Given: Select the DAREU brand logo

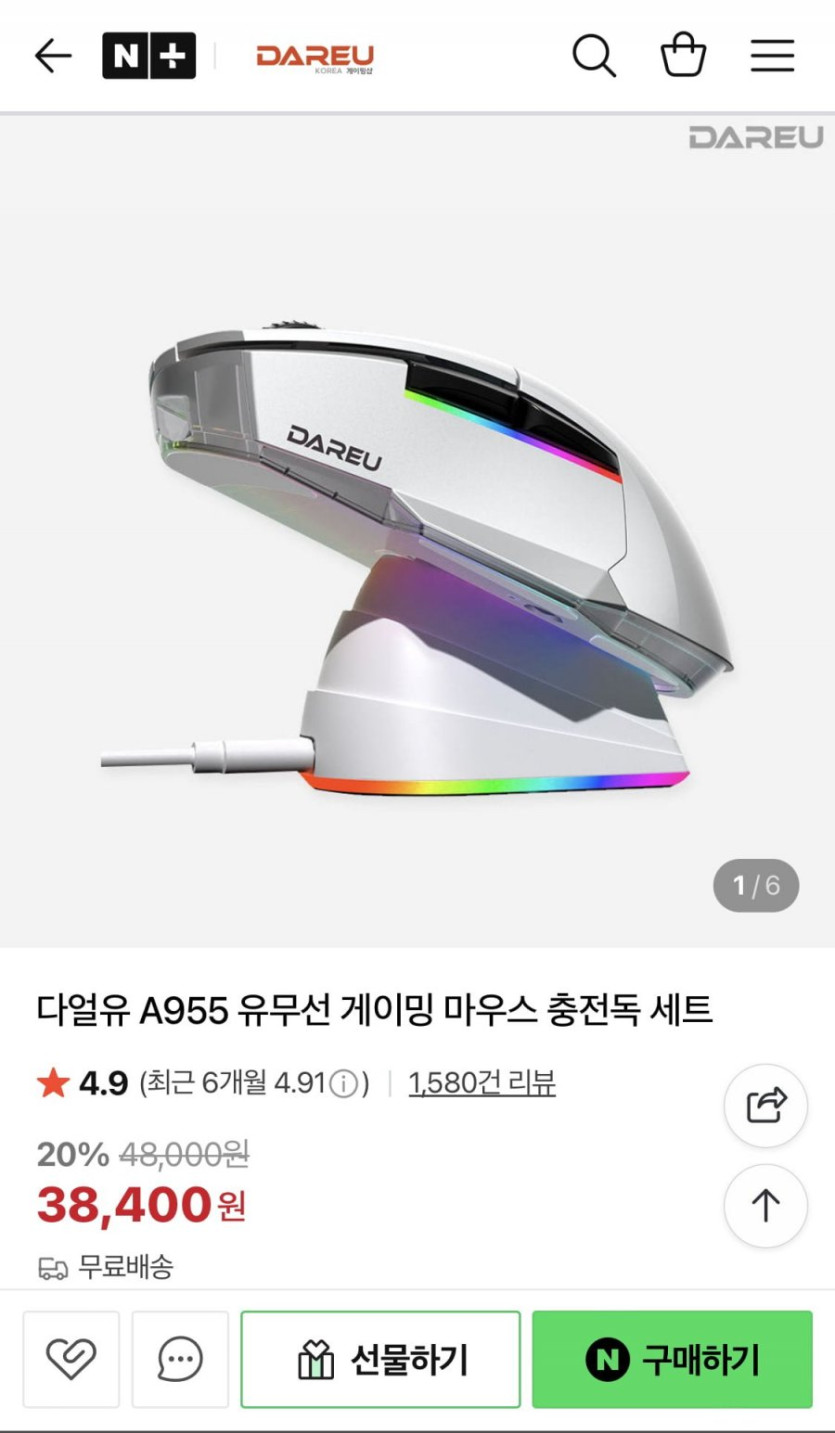Looking at the screenshot, I should tap(315, 56).
